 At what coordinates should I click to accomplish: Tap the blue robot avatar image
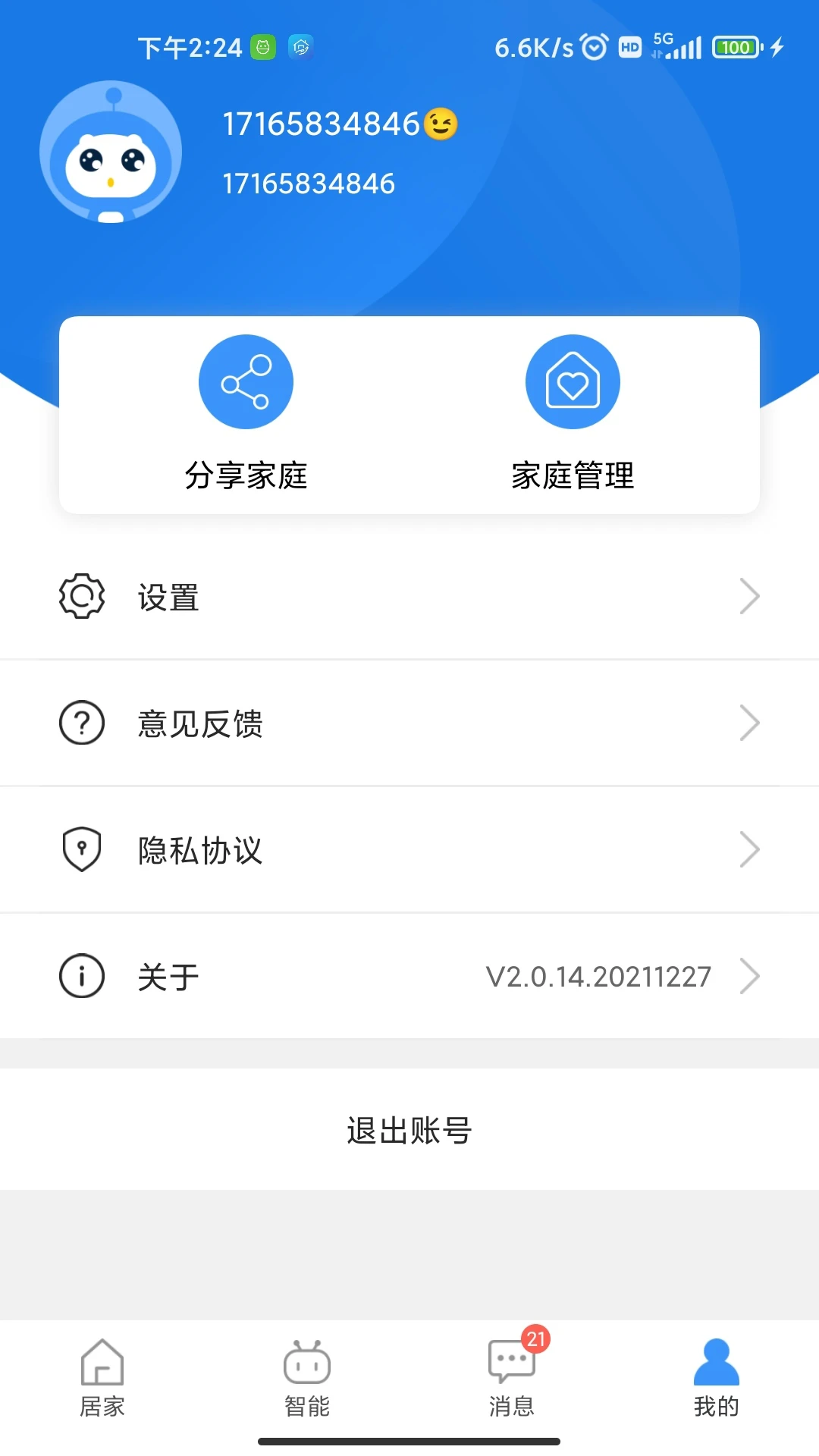click(x=112, y=151)
